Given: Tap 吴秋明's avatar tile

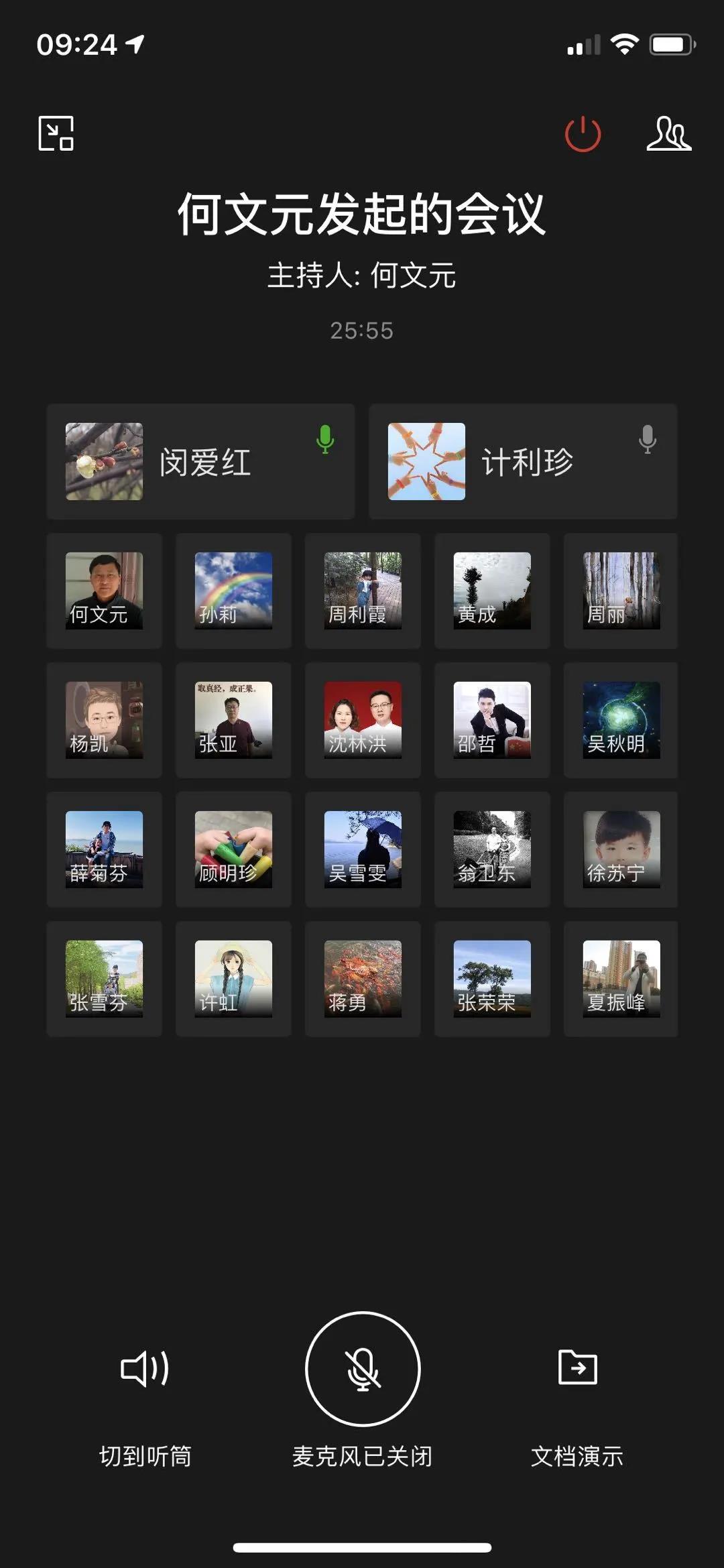Looking at the screenshot, I should (621, 720).
